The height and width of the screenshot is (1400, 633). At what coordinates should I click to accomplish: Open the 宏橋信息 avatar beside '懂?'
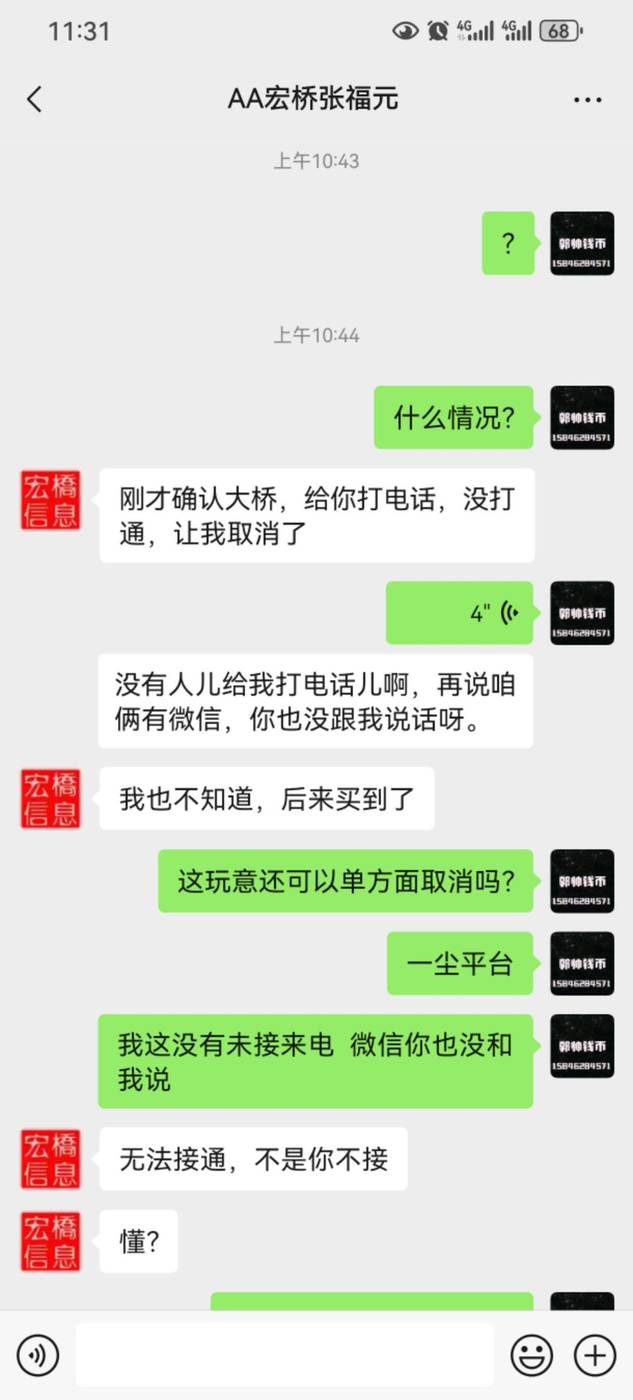coord(51,1241)
